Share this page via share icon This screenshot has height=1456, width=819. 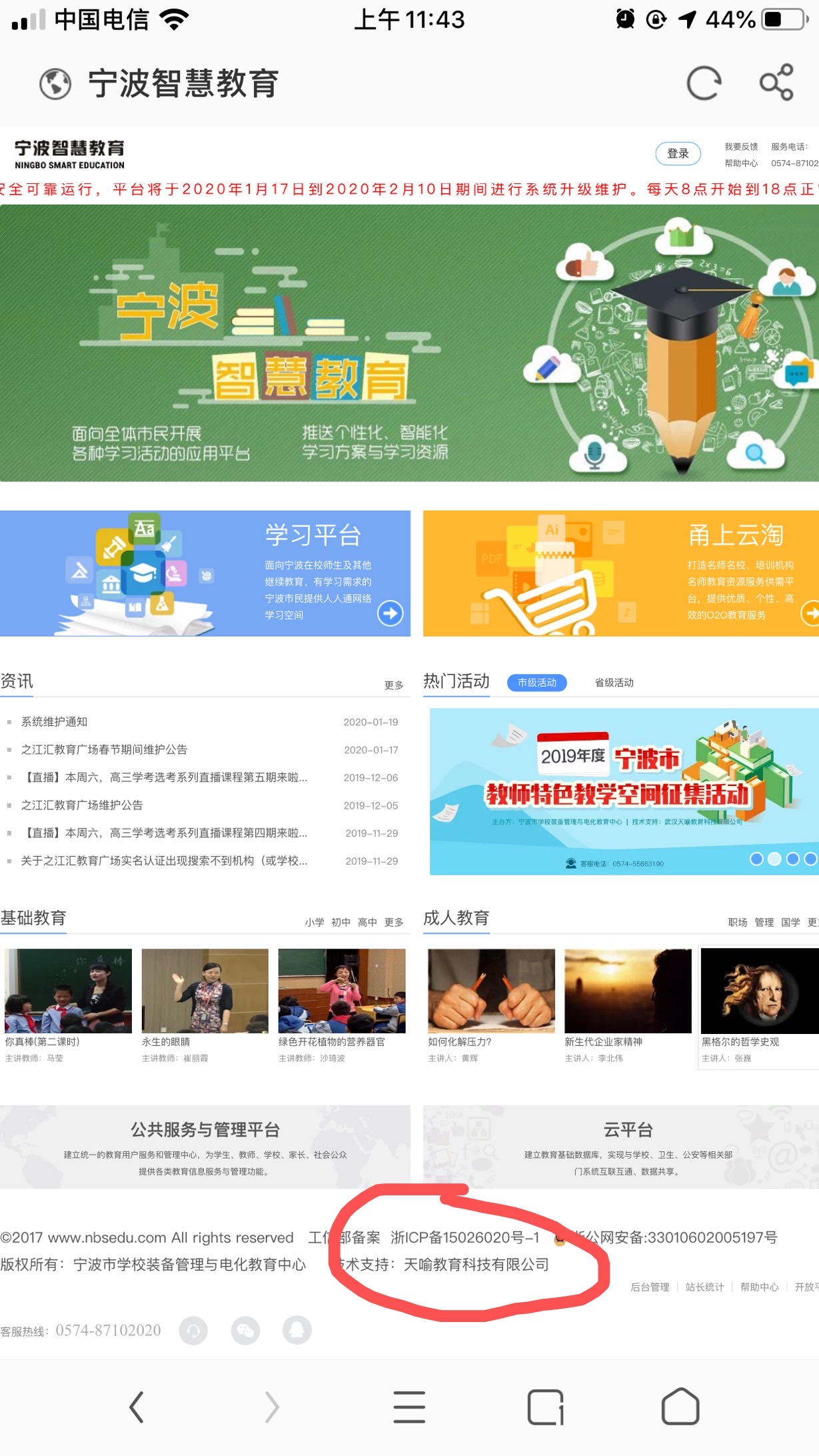[776, 83]
